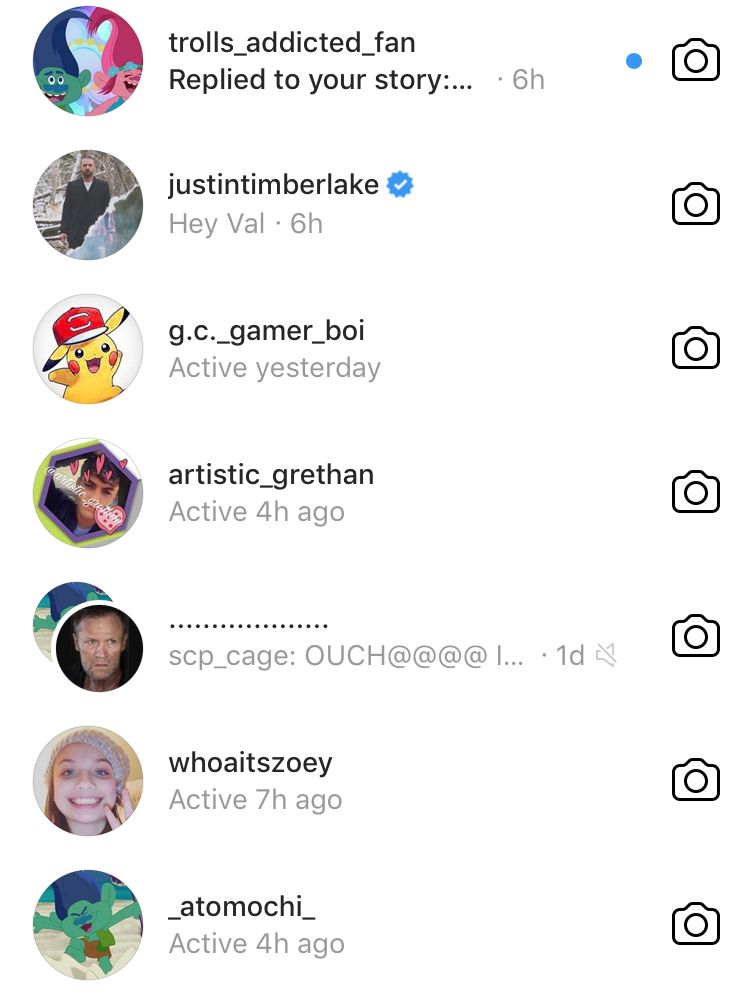
Task: Tap the camera icon beside justintimberlake
Action: pyautogui.click(x=695, y=205)
